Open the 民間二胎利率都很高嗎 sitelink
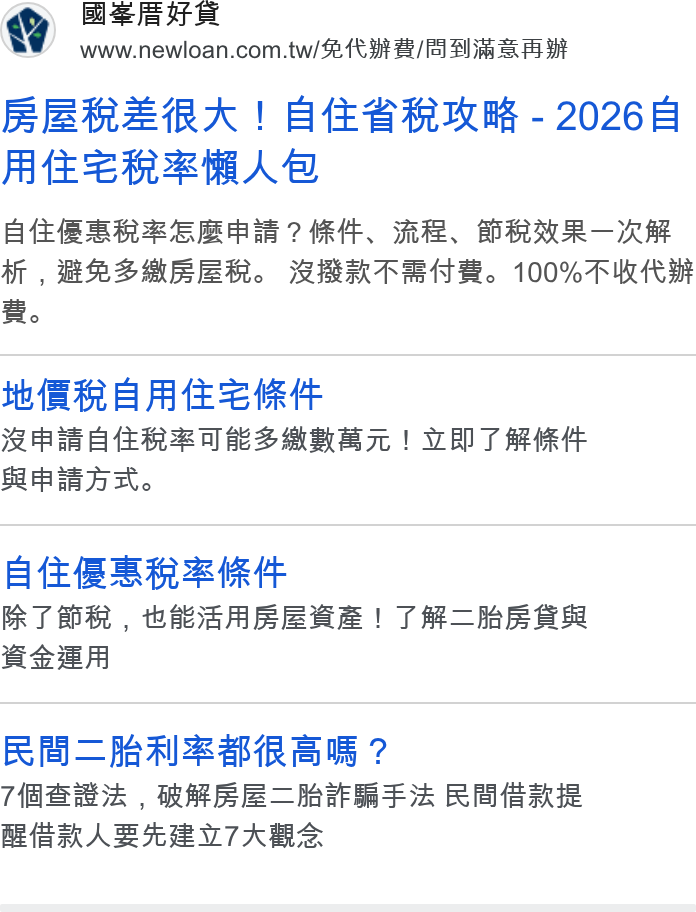696x912 pixels. click(x=195, y=751)
